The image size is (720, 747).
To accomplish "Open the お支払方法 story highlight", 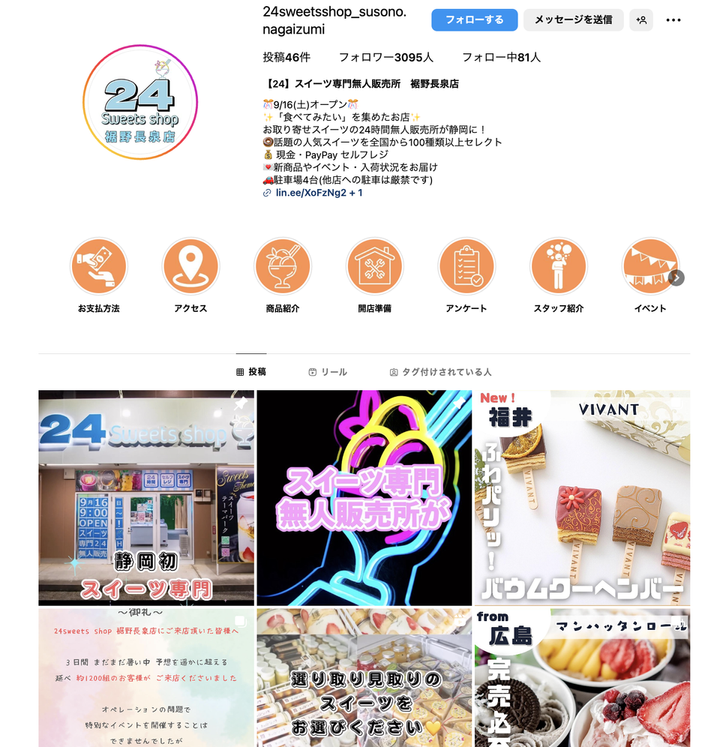I will 99,267.
